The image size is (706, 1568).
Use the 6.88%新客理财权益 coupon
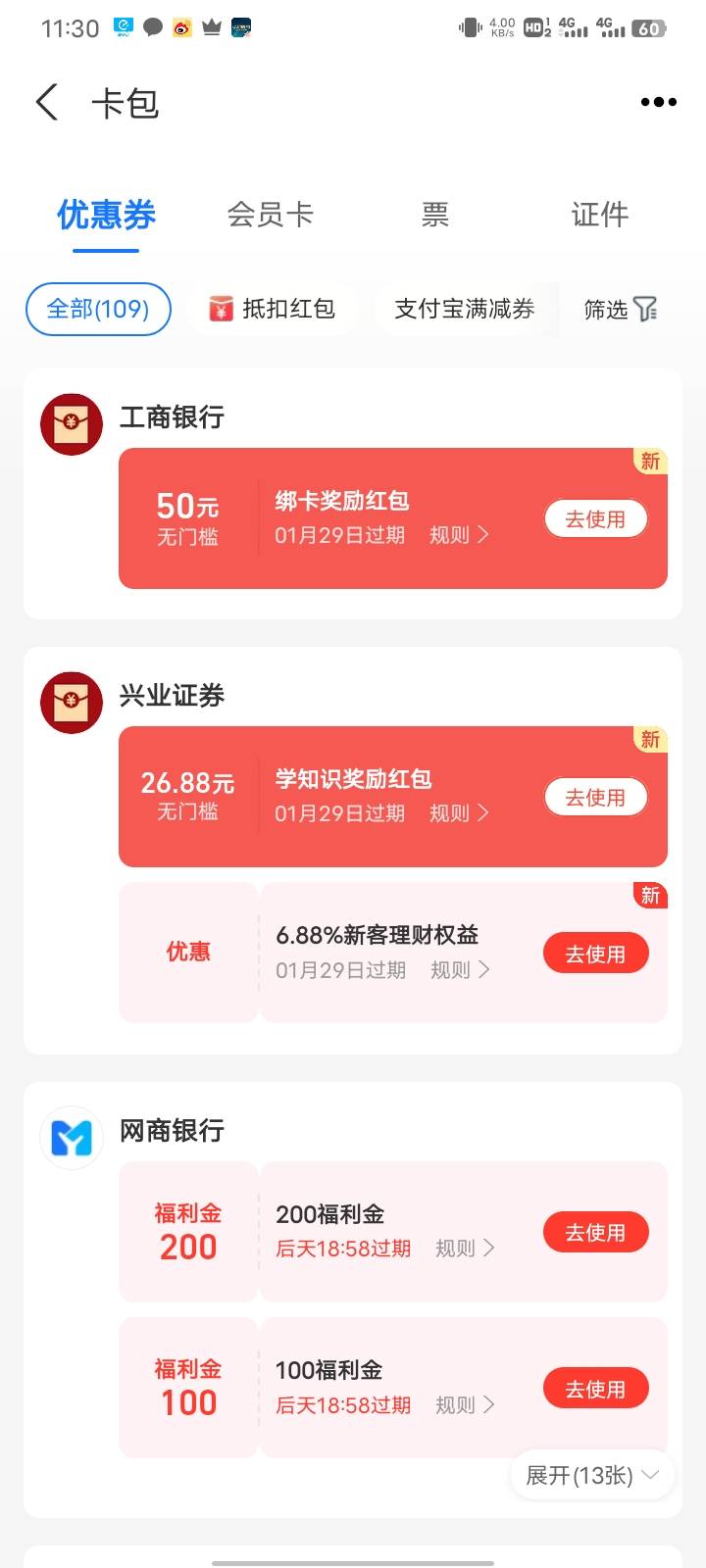pyautogui.click(x=596, y=954)
